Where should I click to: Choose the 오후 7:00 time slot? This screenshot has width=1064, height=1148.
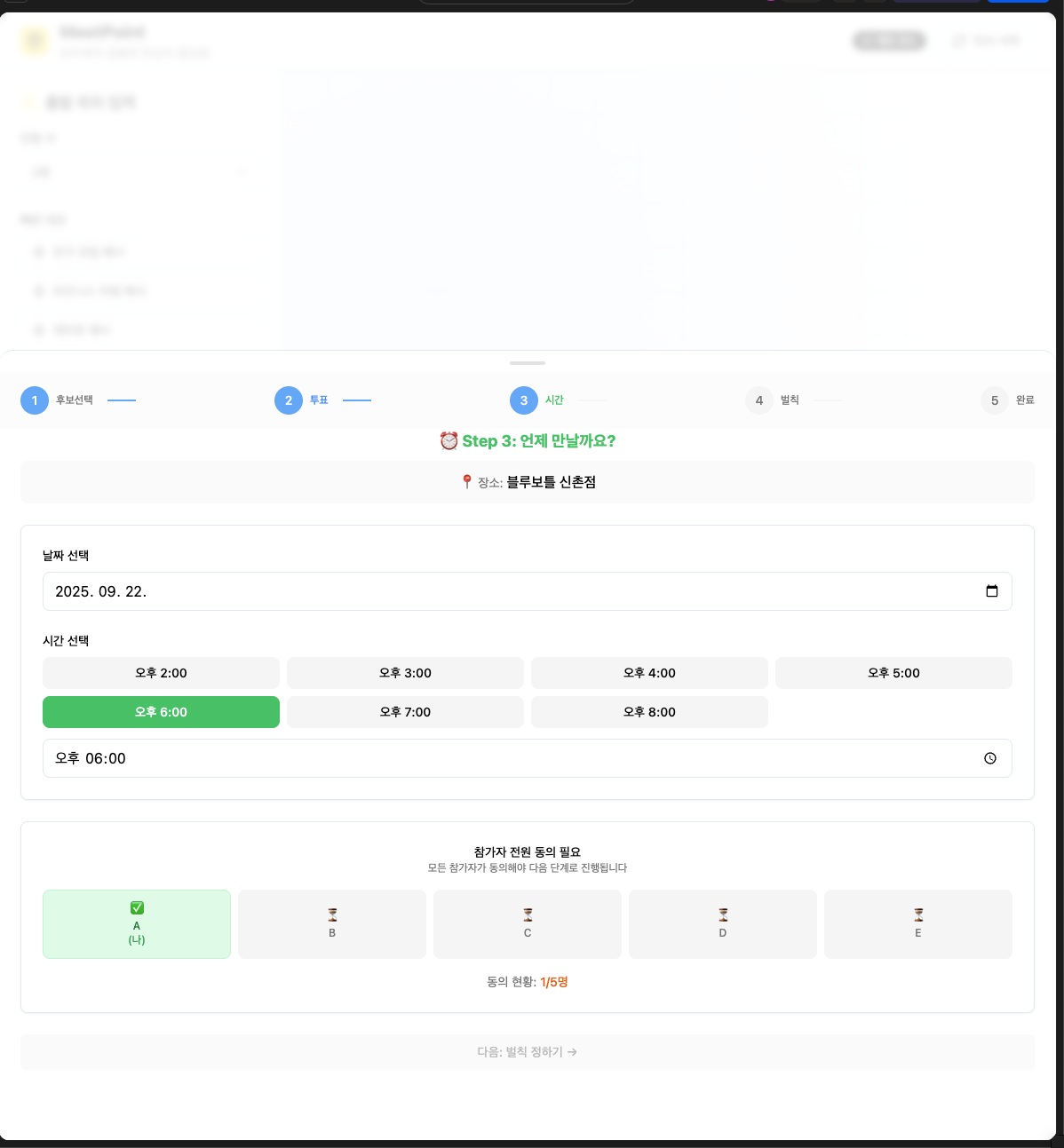[x=405, y=712]
